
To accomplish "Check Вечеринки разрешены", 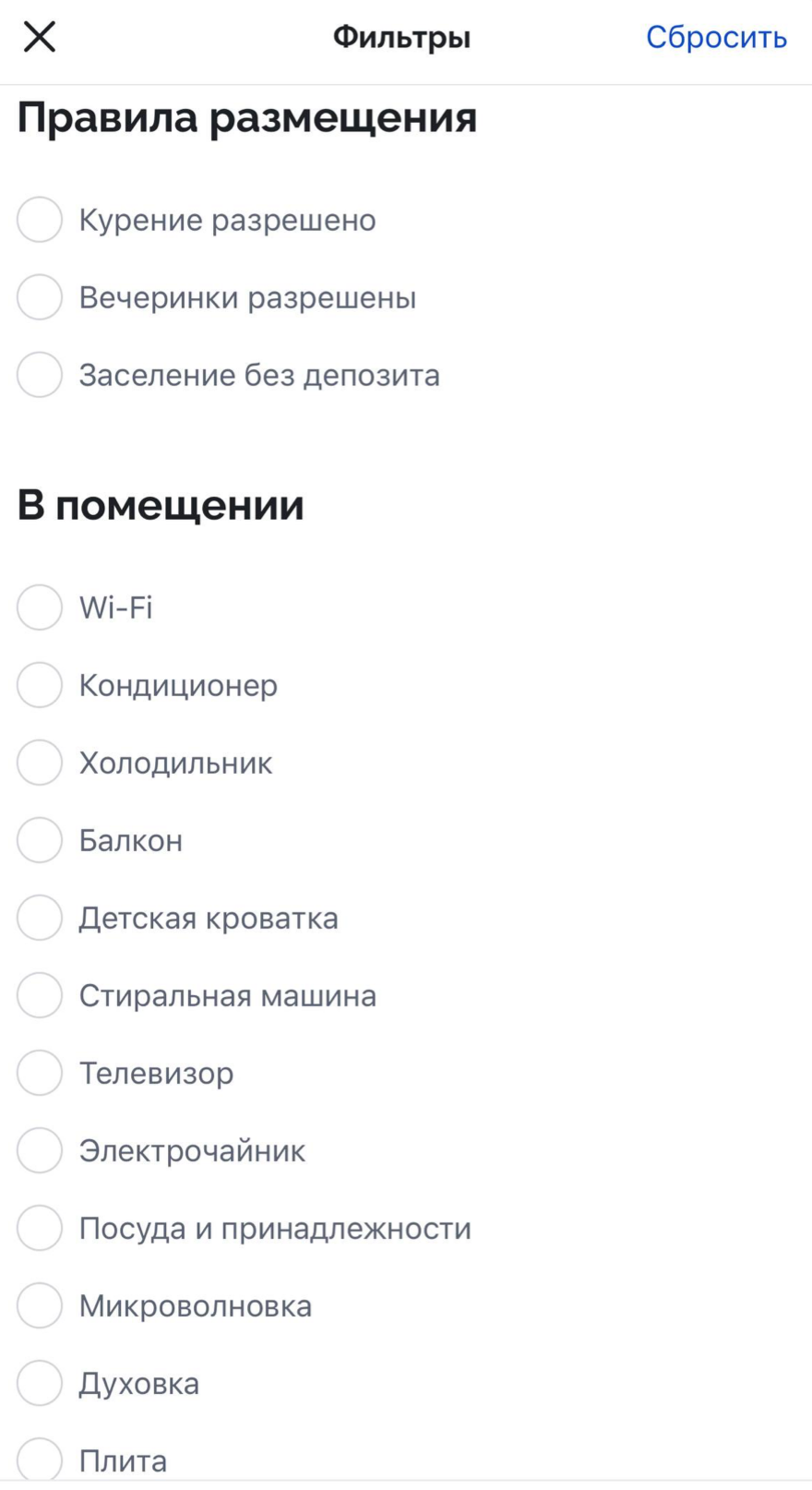I will click(40, 297).
